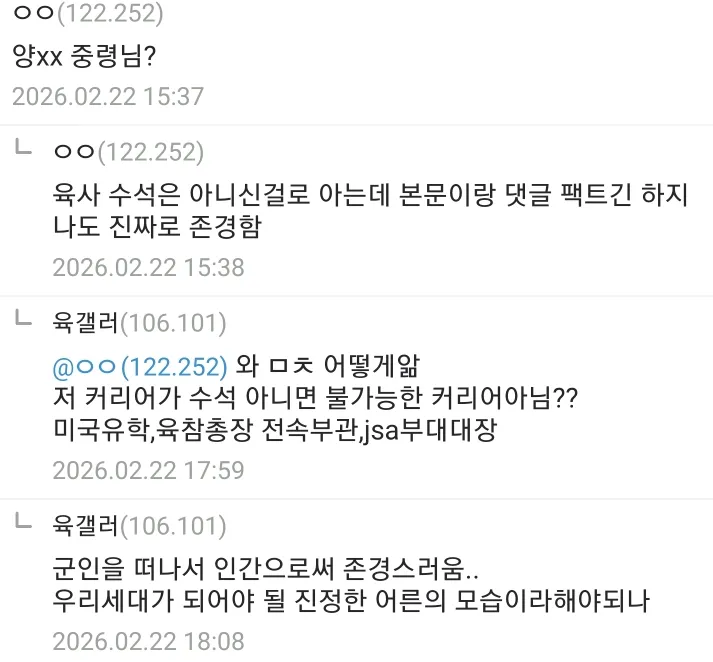Open the 양xx 중령님? comment by ㅇㅇ
The height and width of the screenshot is (662, 713).
(85, 56)
